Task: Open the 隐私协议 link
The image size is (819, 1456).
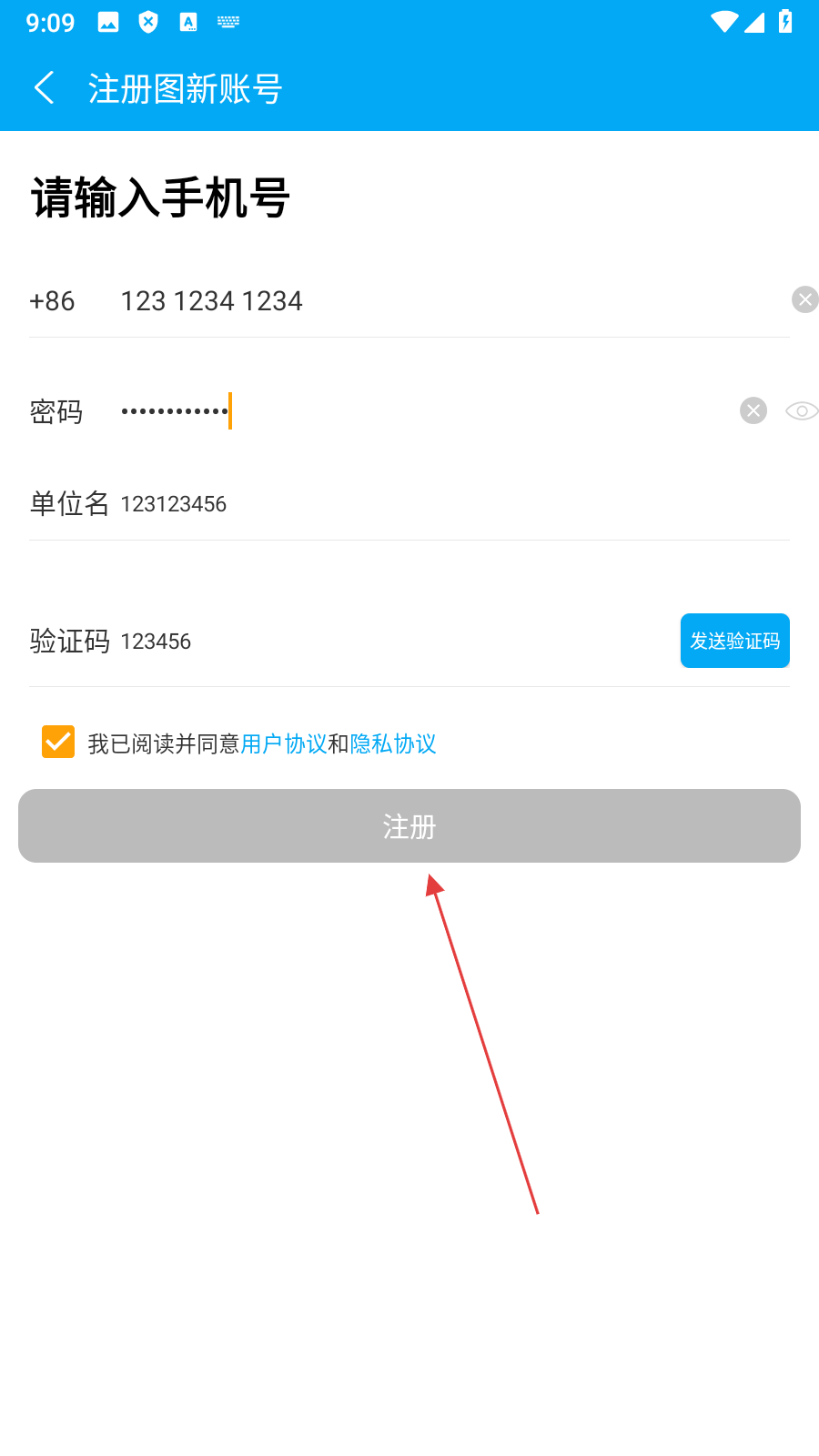Action: (393, 744)
